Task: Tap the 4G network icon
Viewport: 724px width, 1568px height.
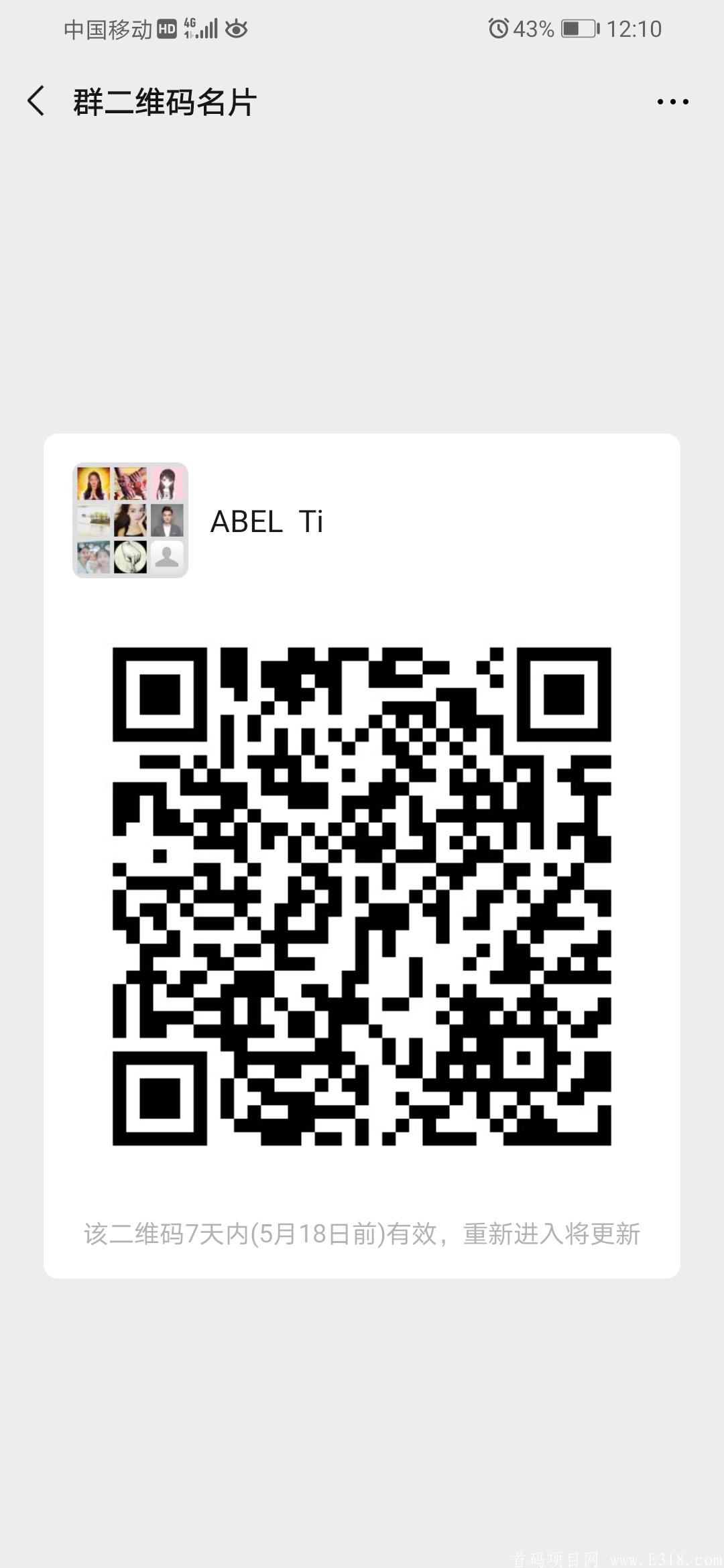Action: click(x=190, y=27)
